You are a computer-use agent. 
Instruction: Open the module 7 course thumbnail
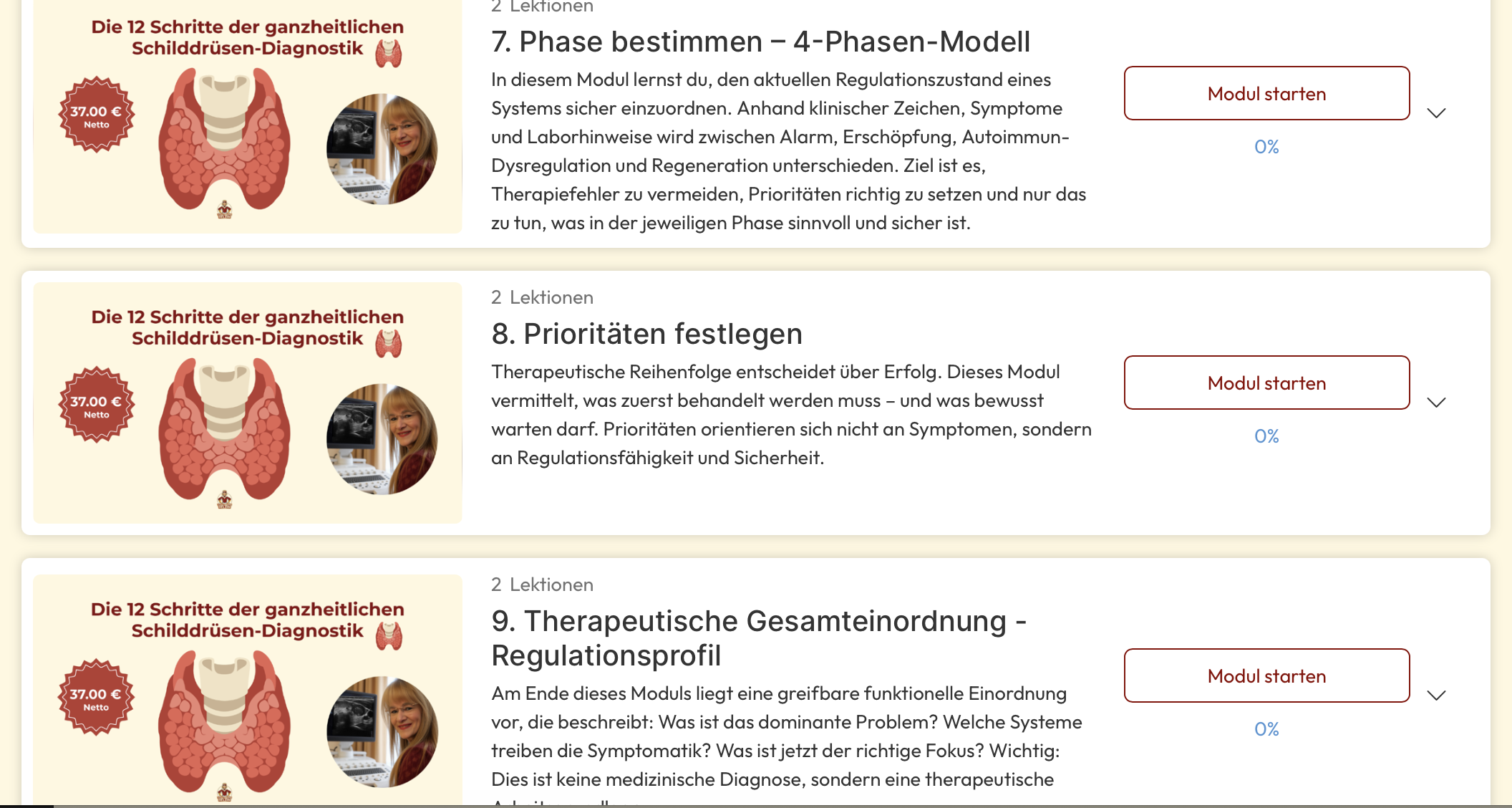click(x=248, y=118)
